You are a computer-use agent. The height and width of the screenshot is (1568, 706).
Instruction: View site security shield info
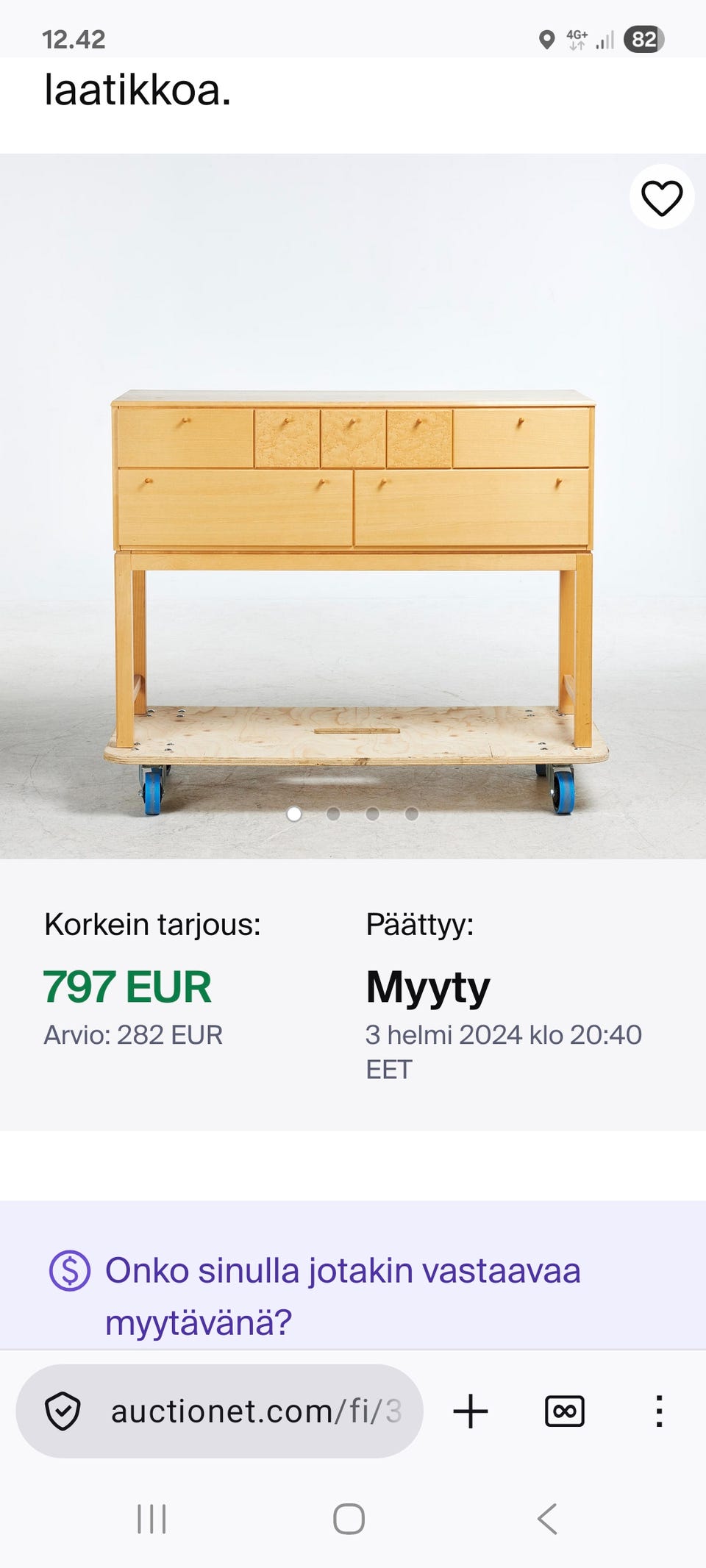click(63, 1411)
